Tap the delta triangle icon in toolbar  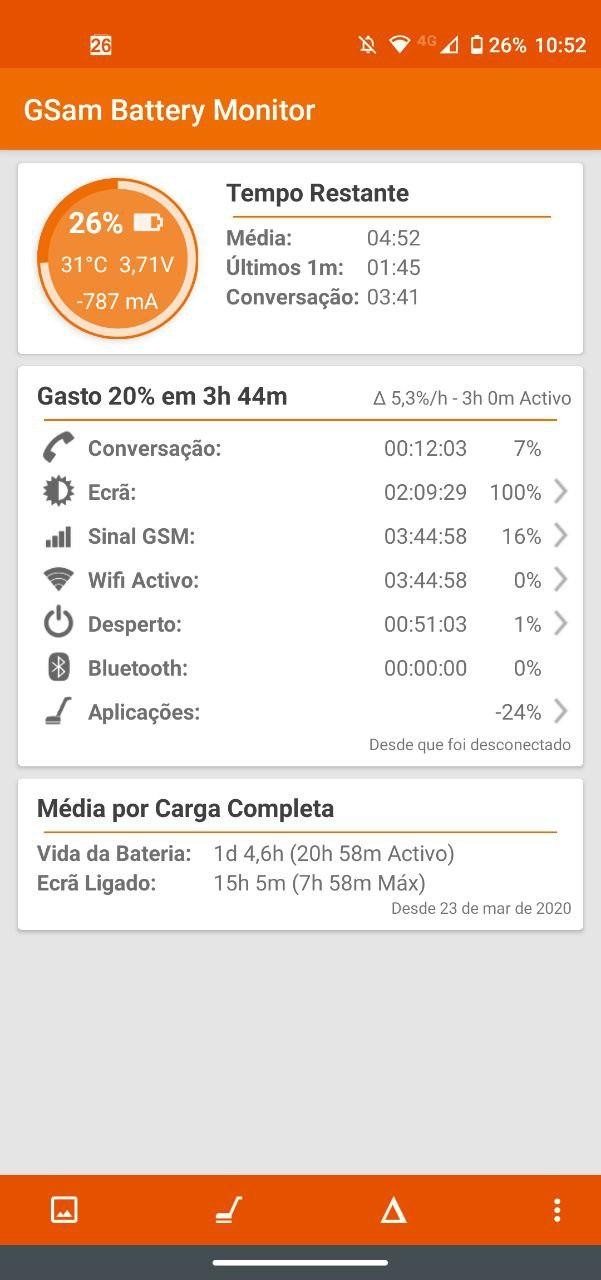393,1210
